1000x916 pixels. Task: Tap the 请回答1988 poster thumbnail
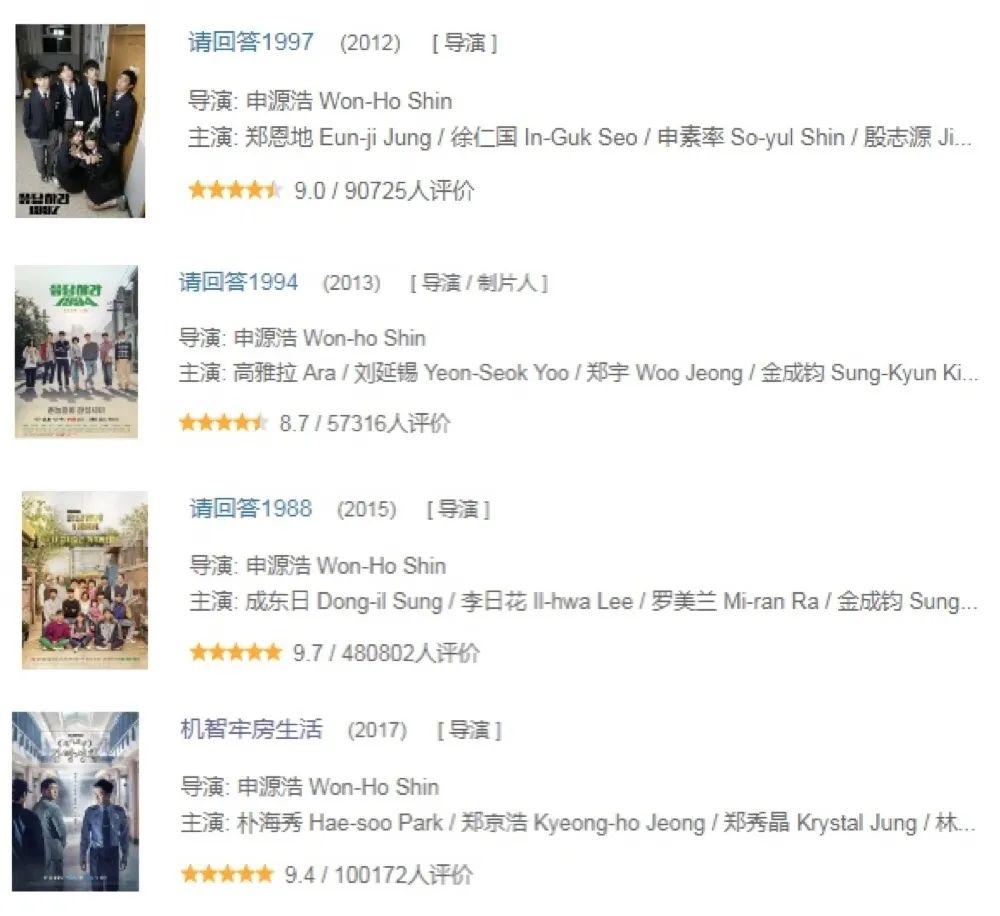click(x=85, y=581)
